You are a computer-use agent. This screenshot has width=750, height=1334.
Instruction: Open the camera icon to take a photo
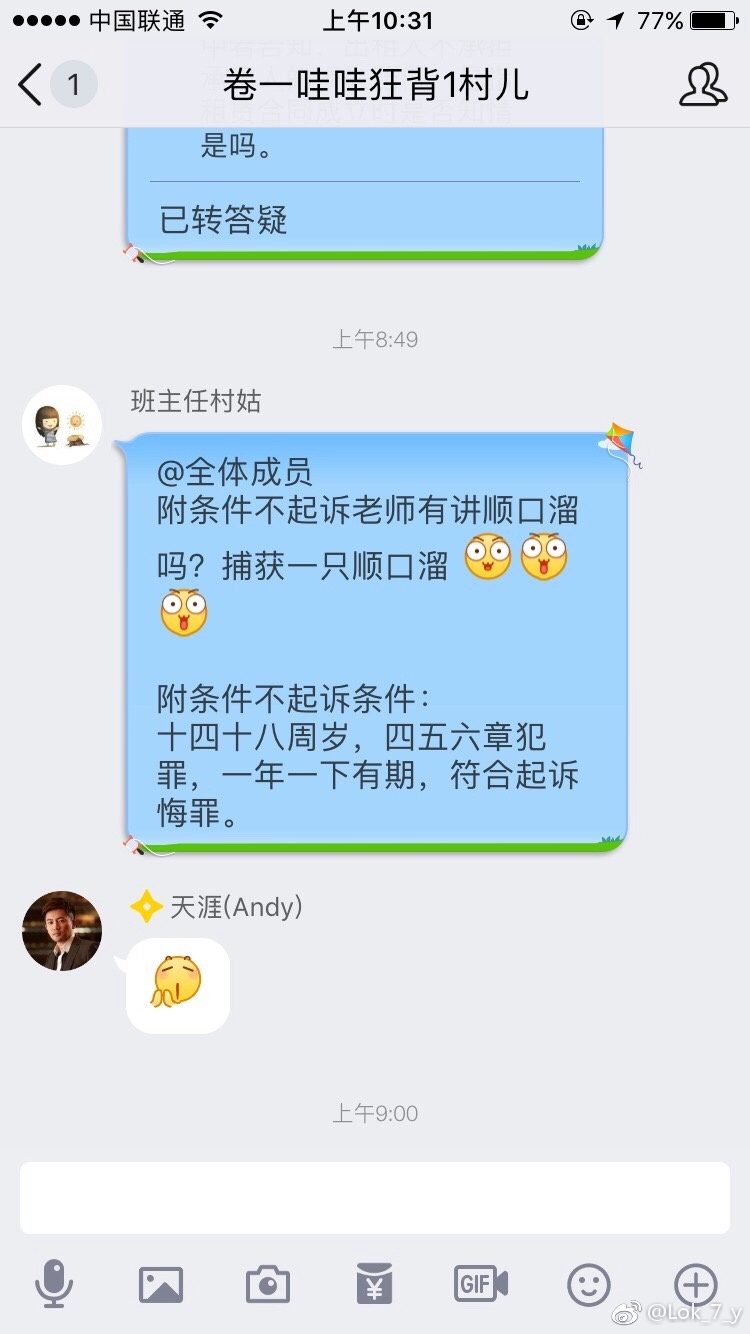pyautogui.click(x=267, y=1286)
